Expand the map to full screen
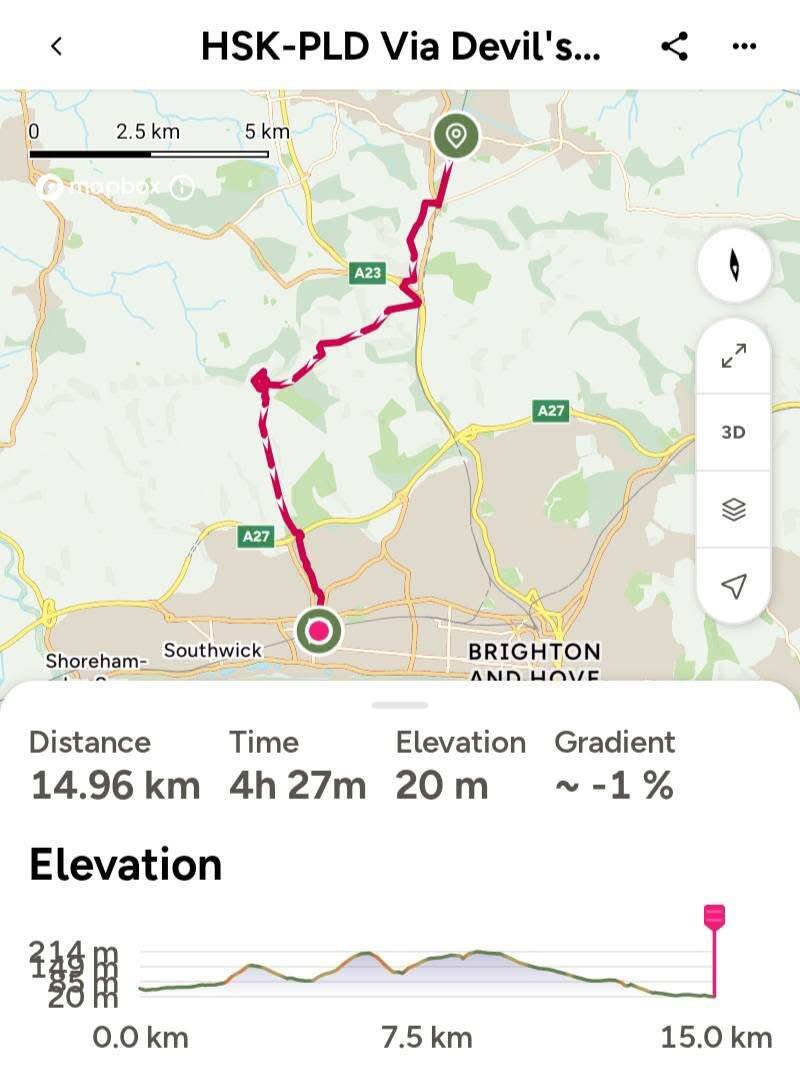This screenshot has width=800, height=1067. click(x=733, y=355)
